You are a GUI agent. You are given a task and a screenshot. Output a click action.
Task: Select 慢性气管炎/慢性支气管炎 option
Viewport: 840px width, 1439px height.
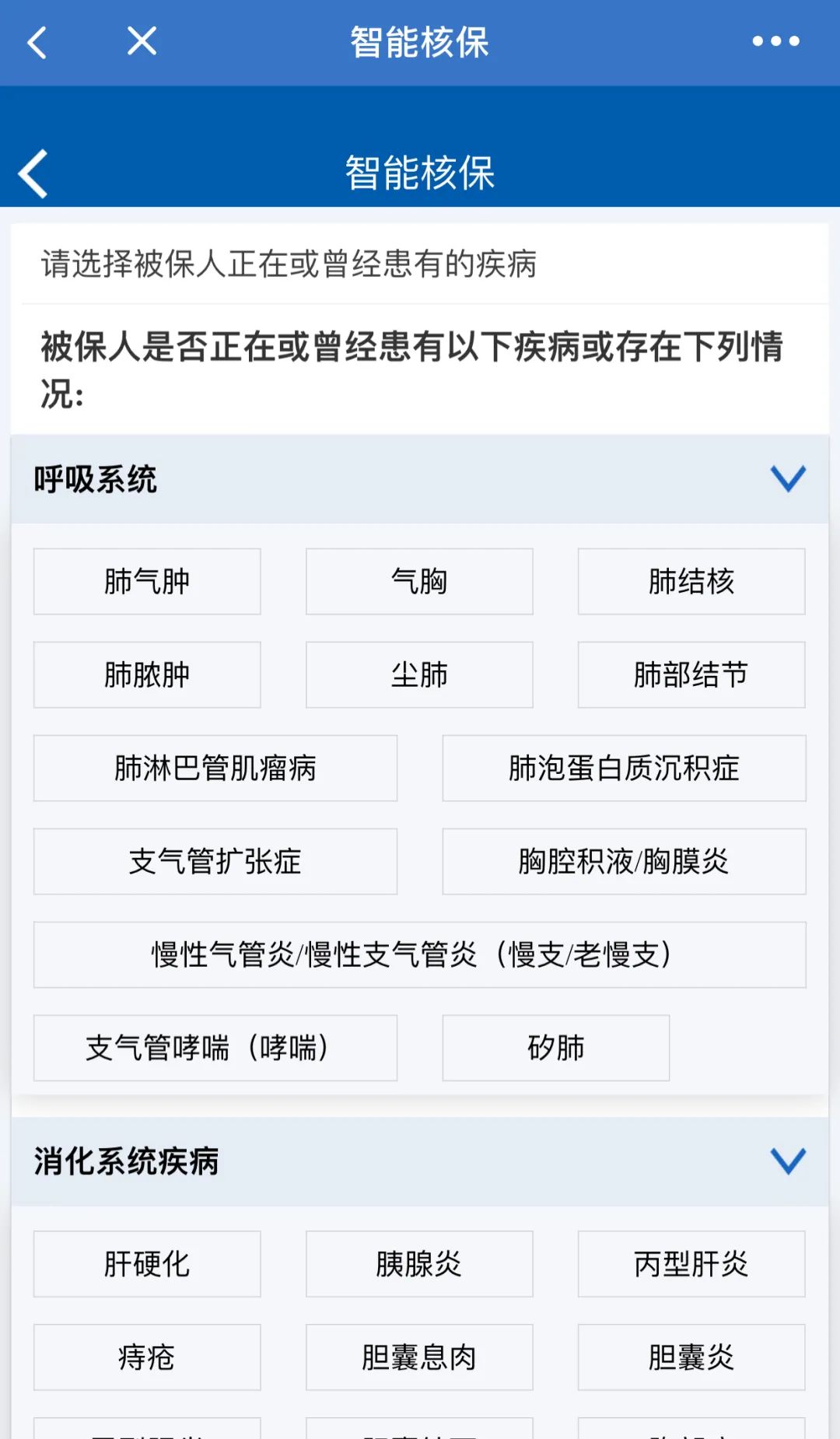pyautogui.click(x=419, y=954)
